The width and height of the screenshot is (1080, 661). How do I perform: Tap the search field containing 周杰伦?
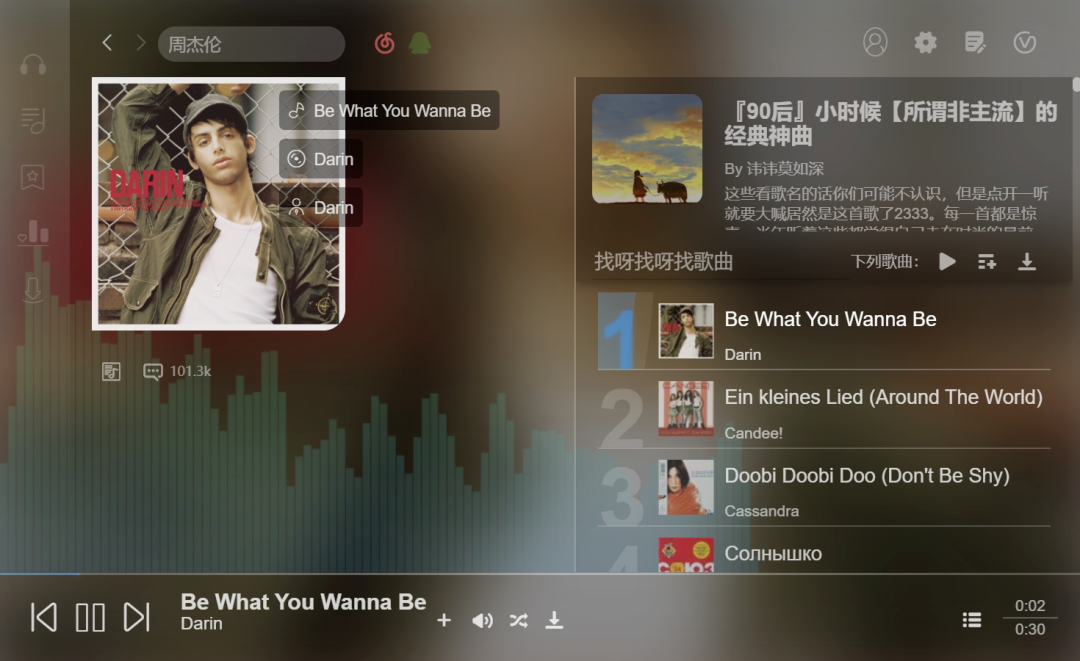[250, 44]
